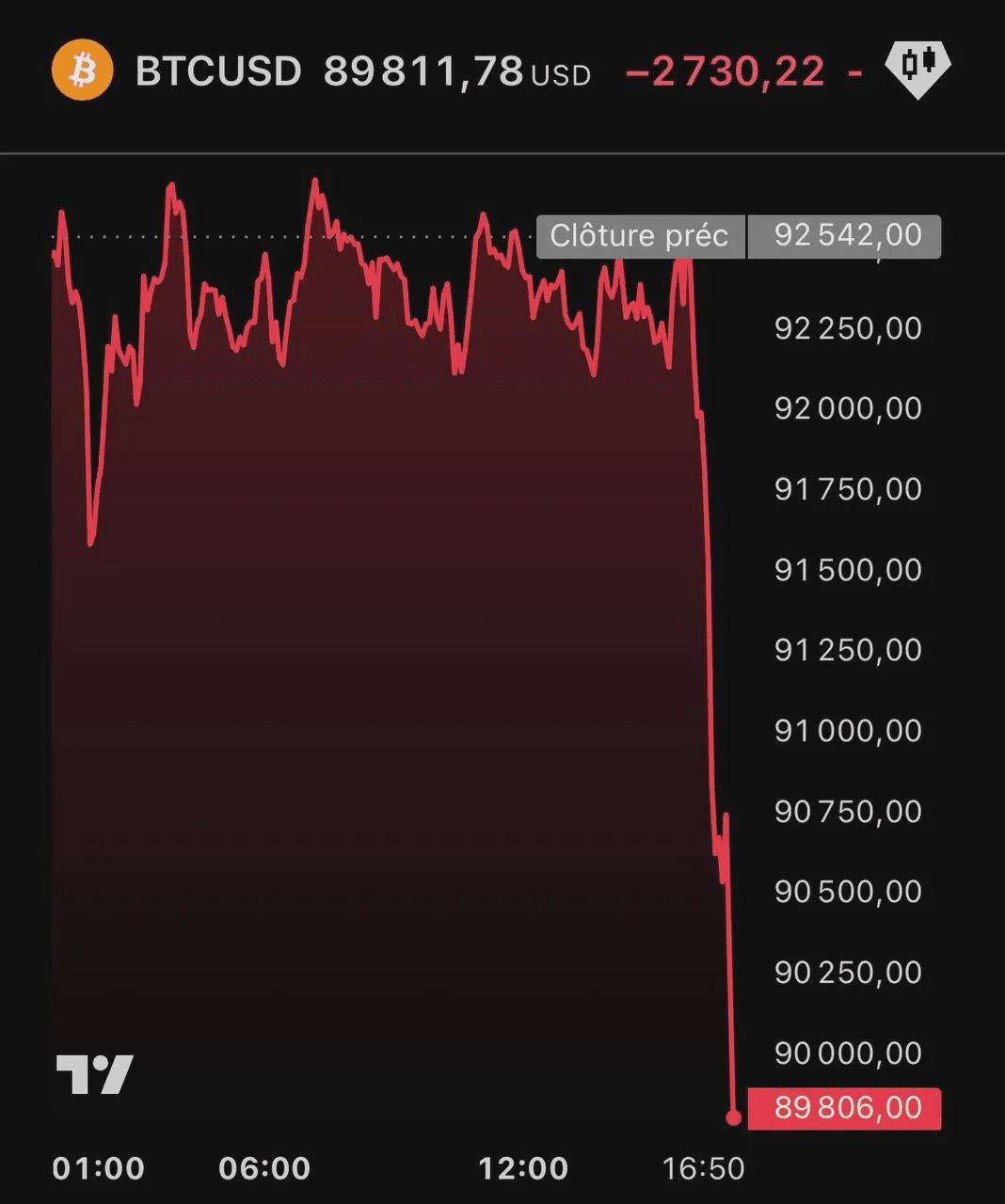1005x1204 pixels.
Task: Tap the candlestick chart icon
Action: click(917, 66)
